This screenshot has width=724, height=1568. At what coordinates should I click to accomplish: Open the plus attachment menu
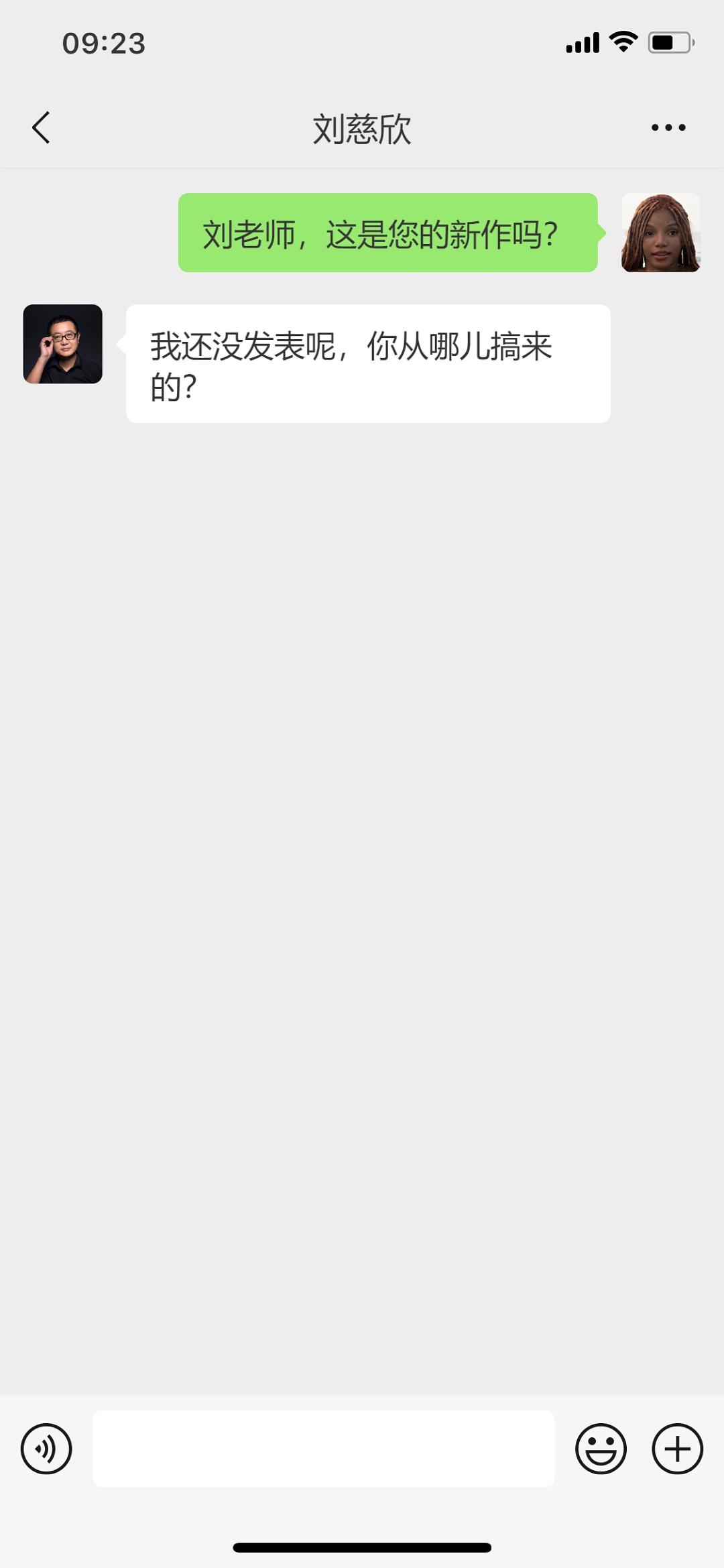point(677,1448)
